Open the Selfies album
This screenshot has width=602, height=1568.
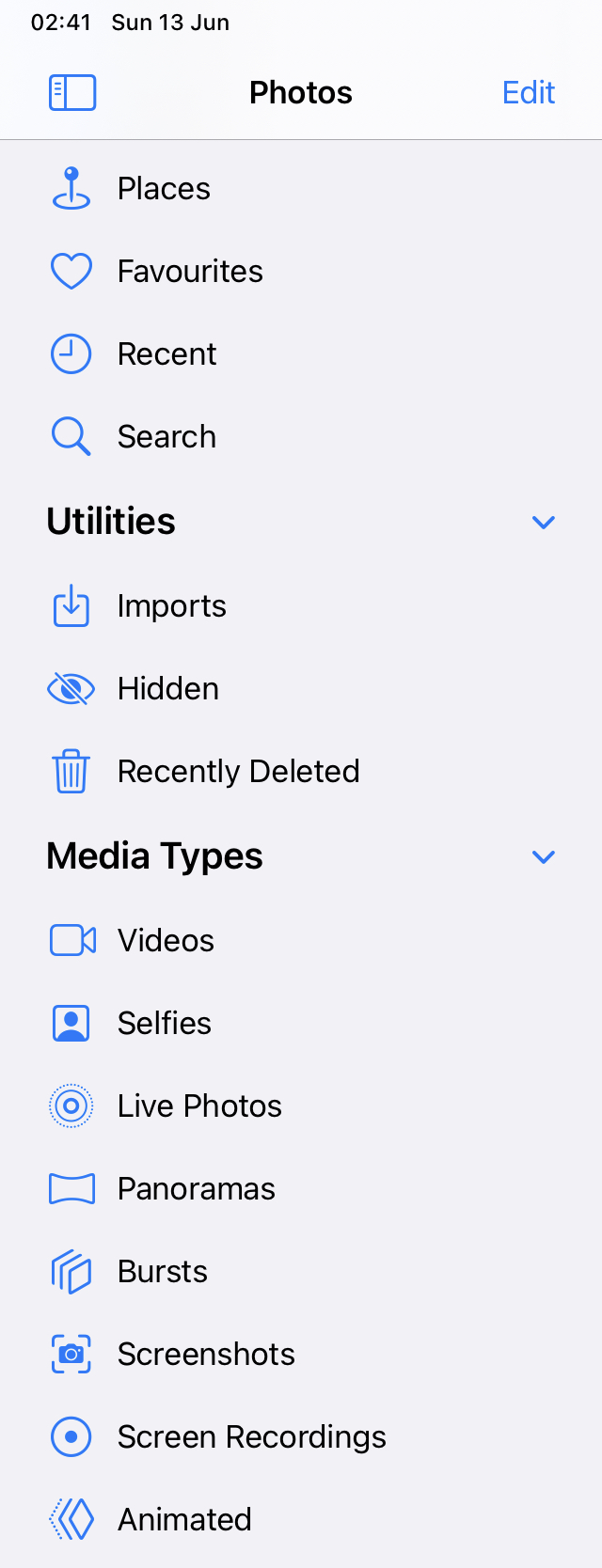pyautogui.click(x=164, y=1024)
